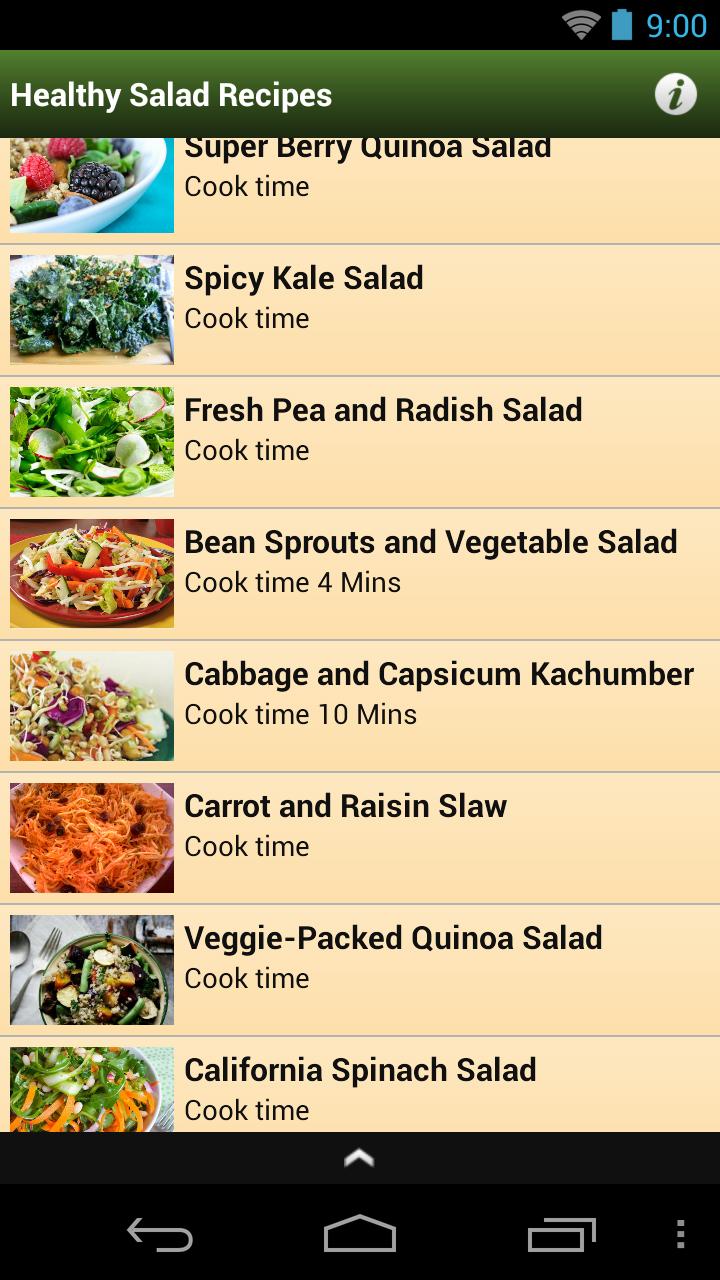Tap the Carrot and Raisin Slaw thumbnail
Screen dimensions: 720x1280
point(91,837)
